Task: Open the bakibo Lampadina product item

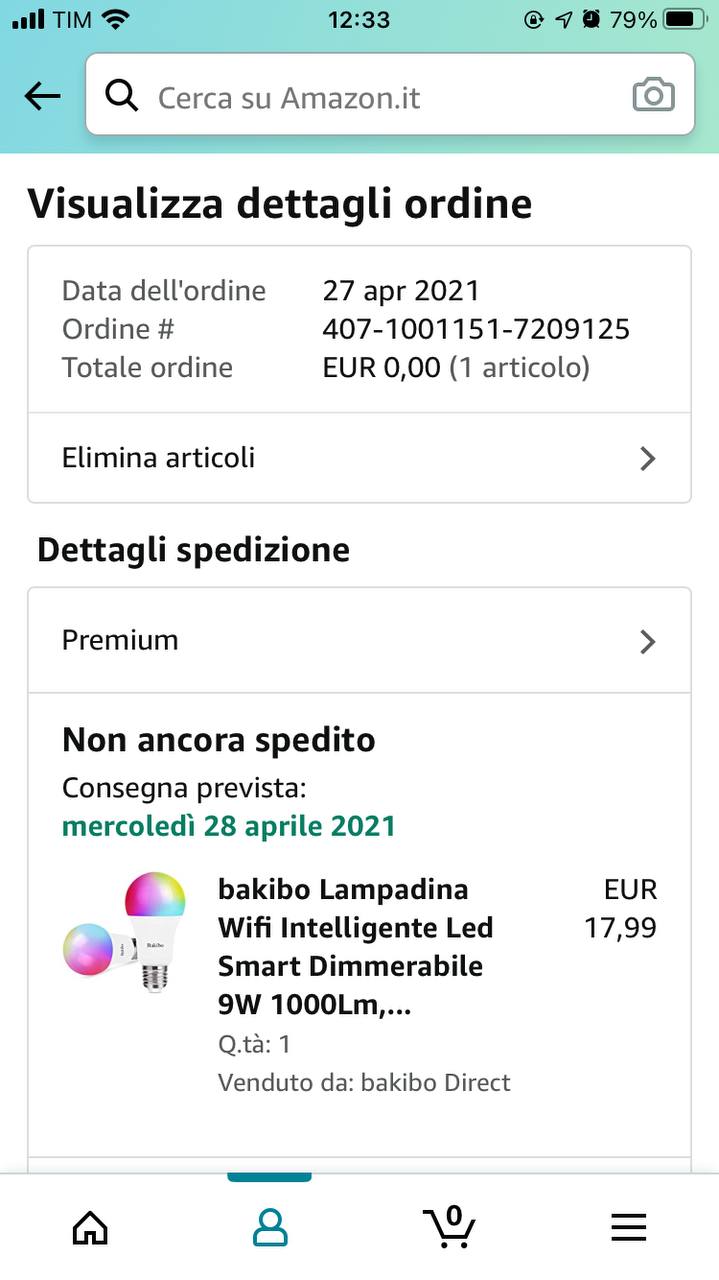Action: point(355,946)
